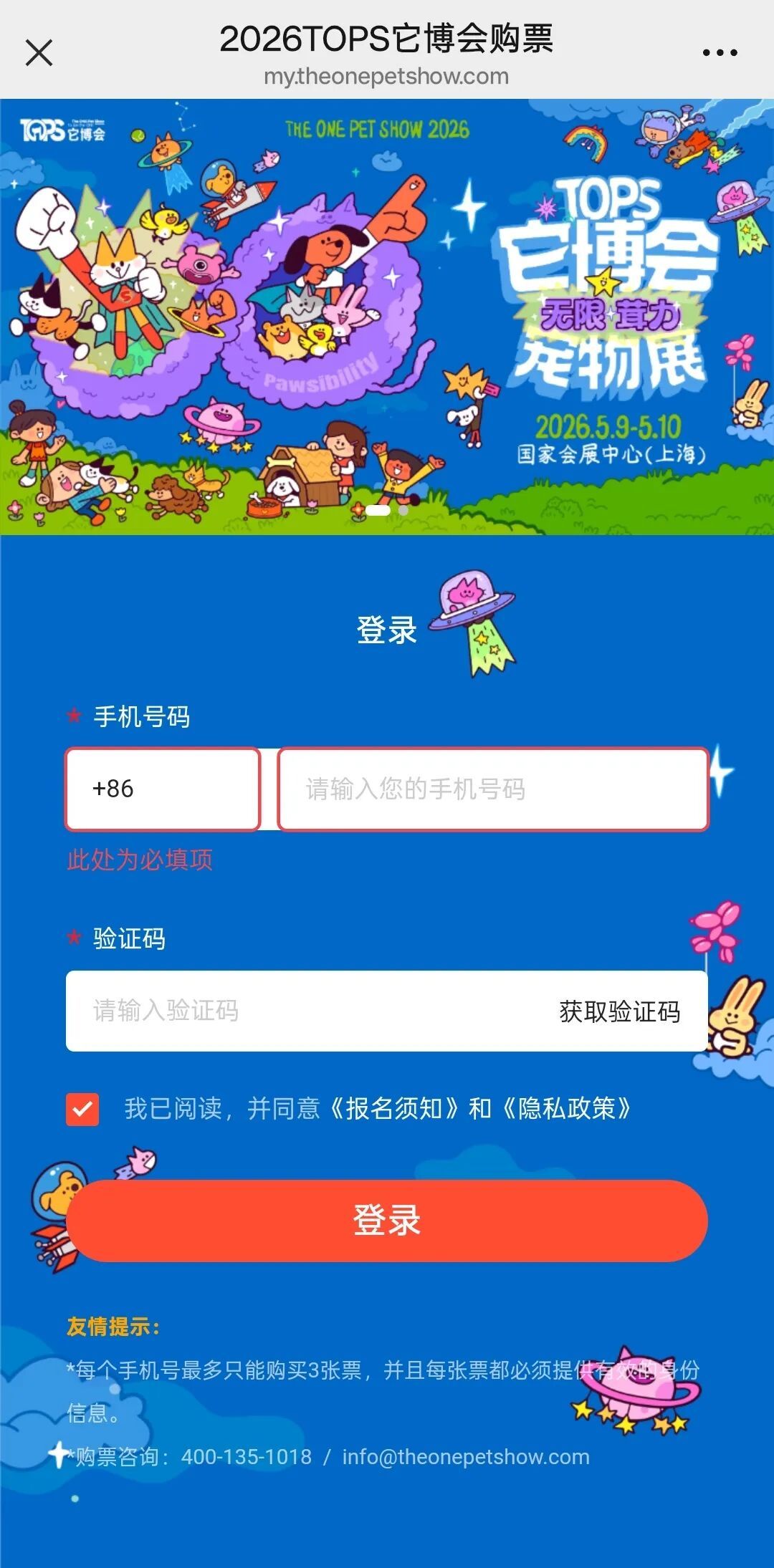The height and width of the screenshot is (1568, 774).
Task: Tap the orange 登录 login button
Action: click(x=387, y=1221)
